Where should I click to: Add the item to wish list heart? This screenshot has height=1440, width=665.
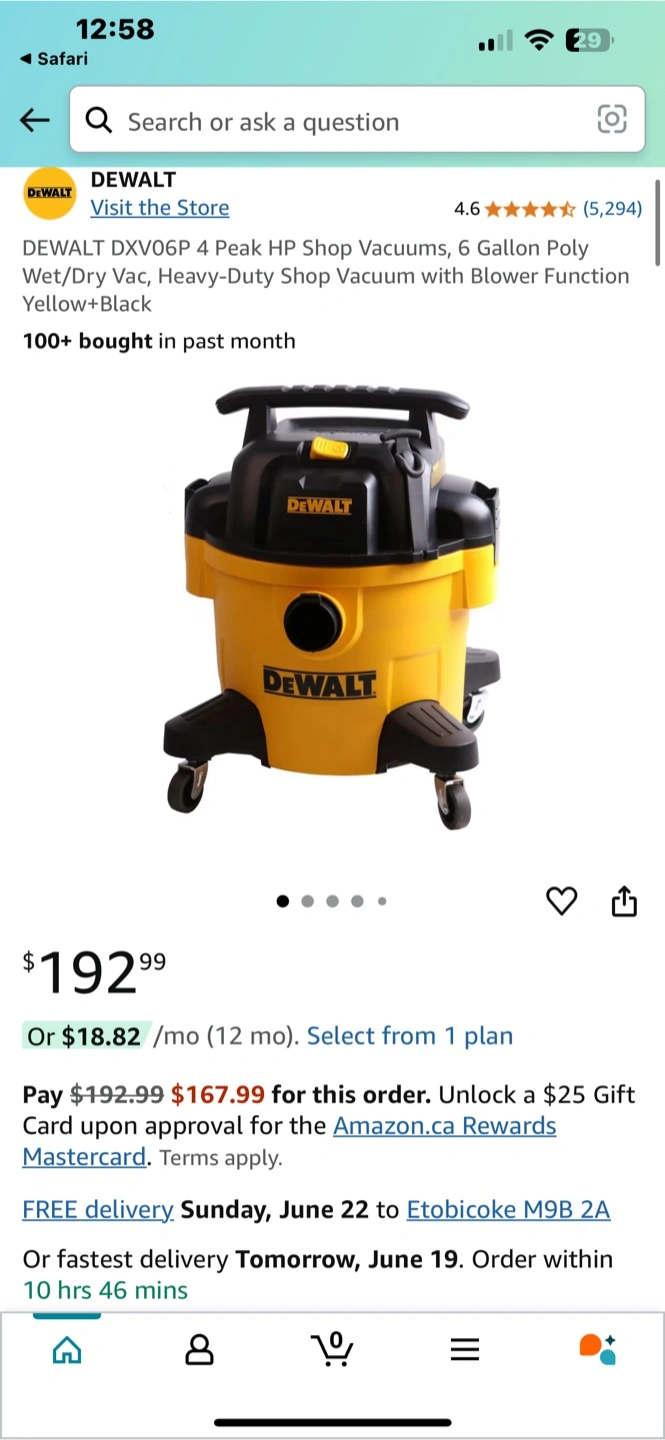[562, 901]
